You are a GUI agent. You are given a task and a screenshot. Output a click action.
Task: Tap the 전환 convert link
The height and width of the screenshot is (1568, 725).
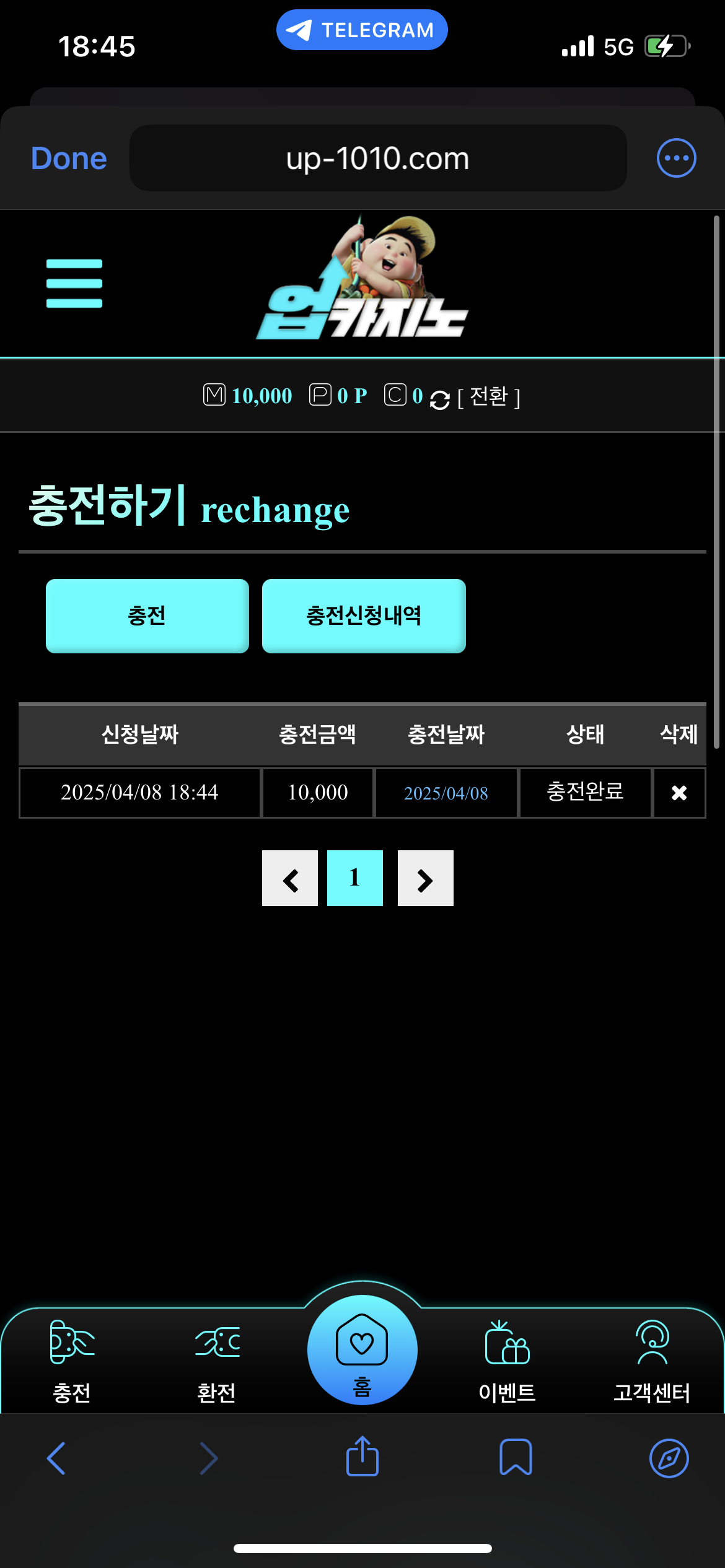(x=489, y=396)
